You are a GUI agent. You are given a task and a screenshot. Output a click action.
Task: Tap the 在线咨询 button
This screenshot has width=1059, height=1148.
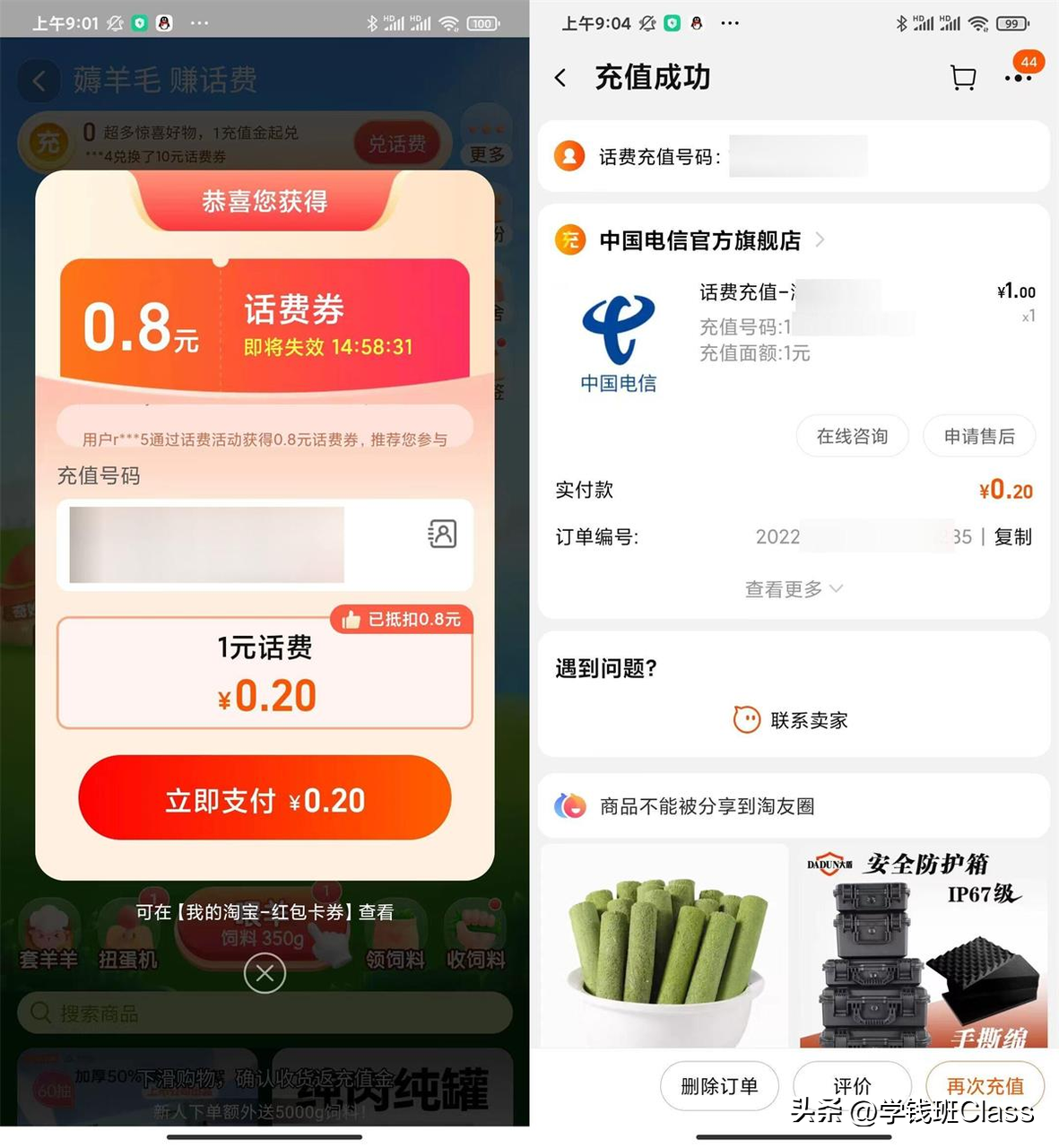click(x=852, y=436)
